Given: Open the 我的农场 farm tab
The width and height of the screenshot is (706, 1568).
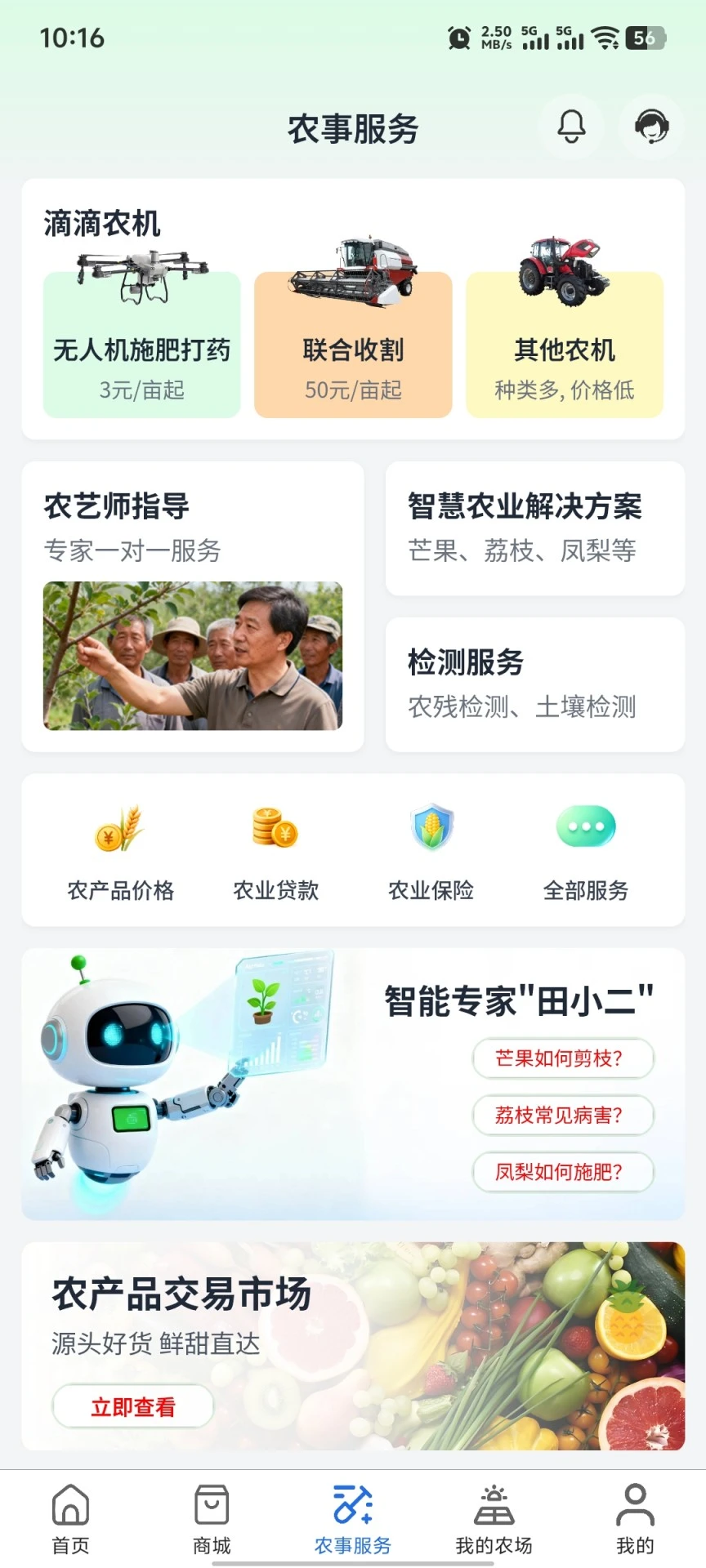Looking at the screenshot, I should tap(494, 1519).
